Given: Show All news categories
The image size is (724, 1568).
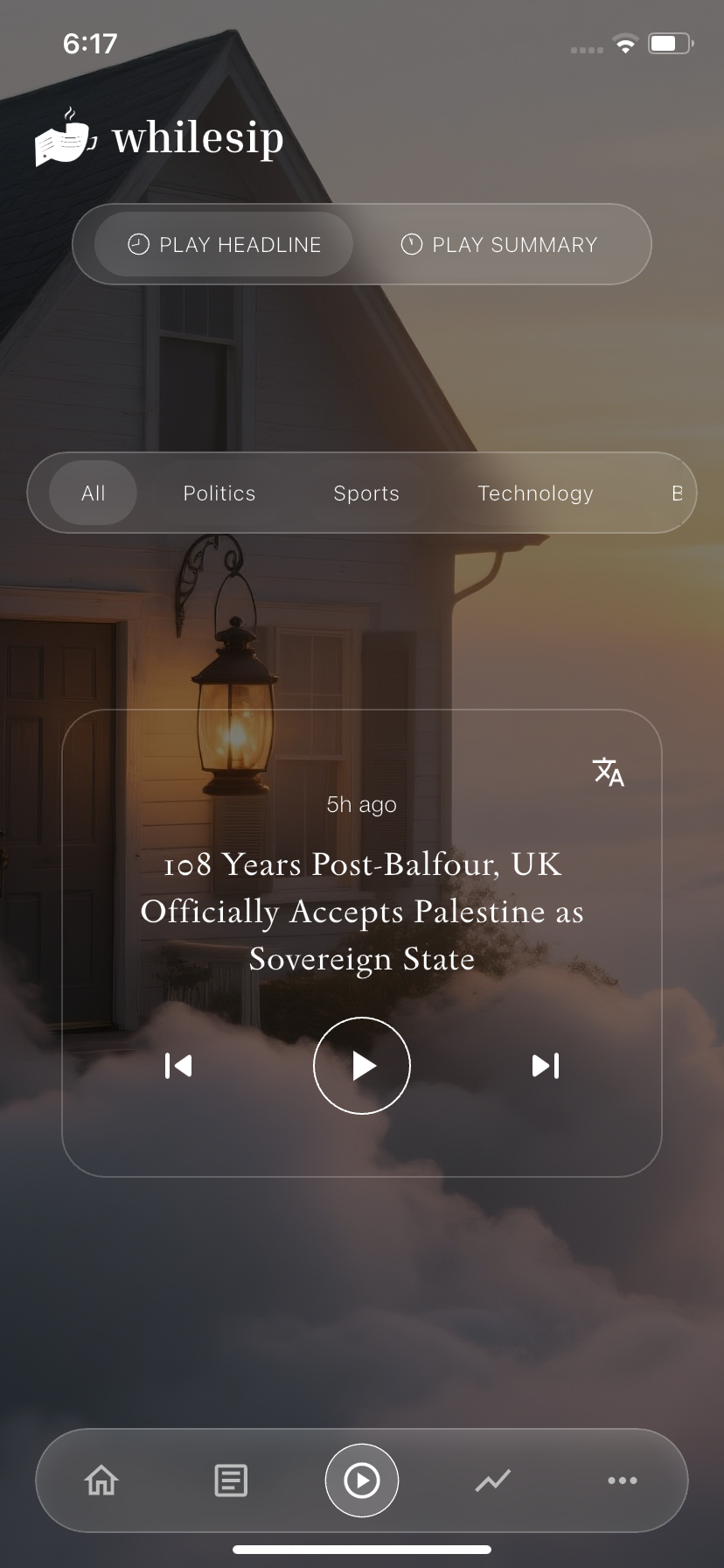Looking at the screenshot, I should pyautogui.click(x=93, y=493).
